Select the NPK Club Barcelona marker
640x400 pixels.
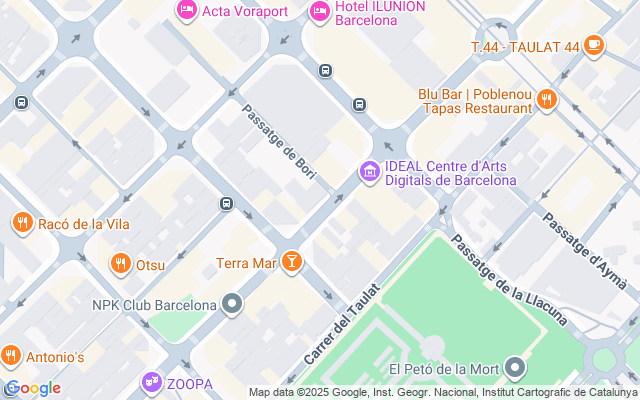[233, 304]
